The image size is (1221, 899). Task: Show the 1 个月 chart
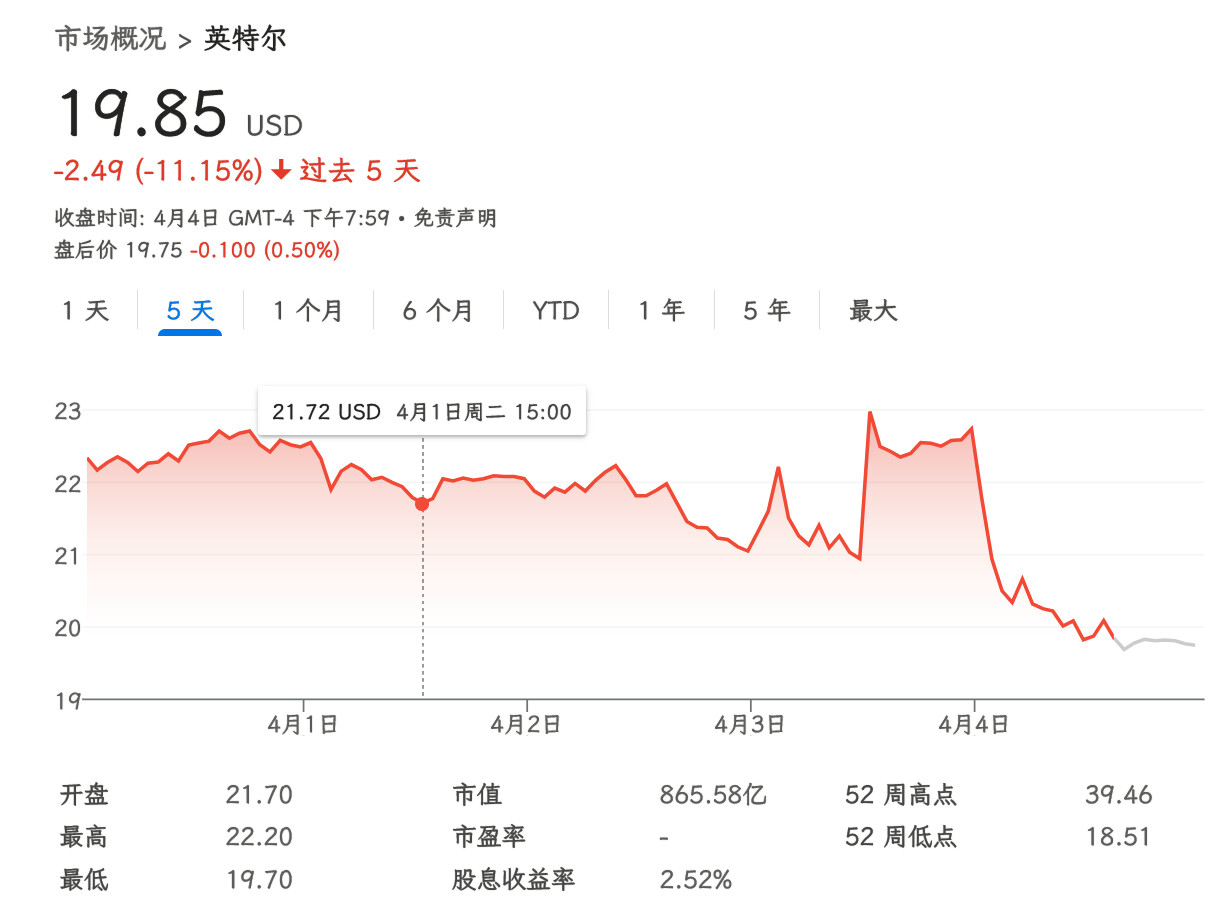(x=308, y=311)
